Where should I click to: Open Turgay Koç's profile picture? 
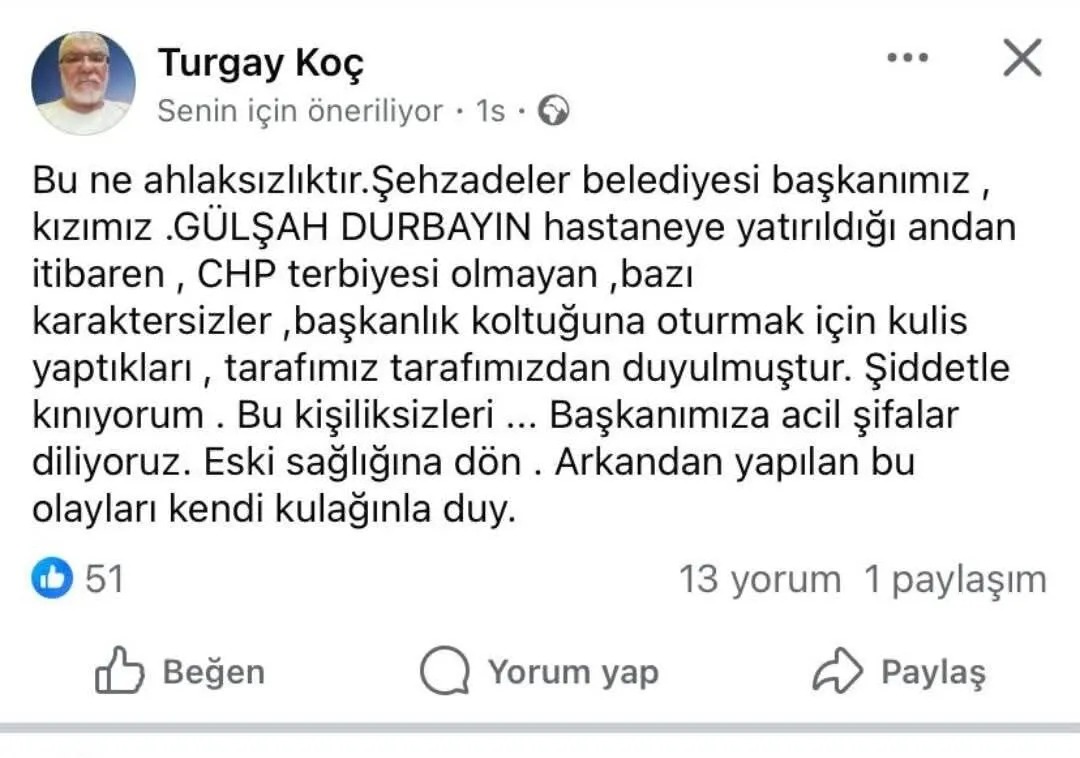click(83, 83)
